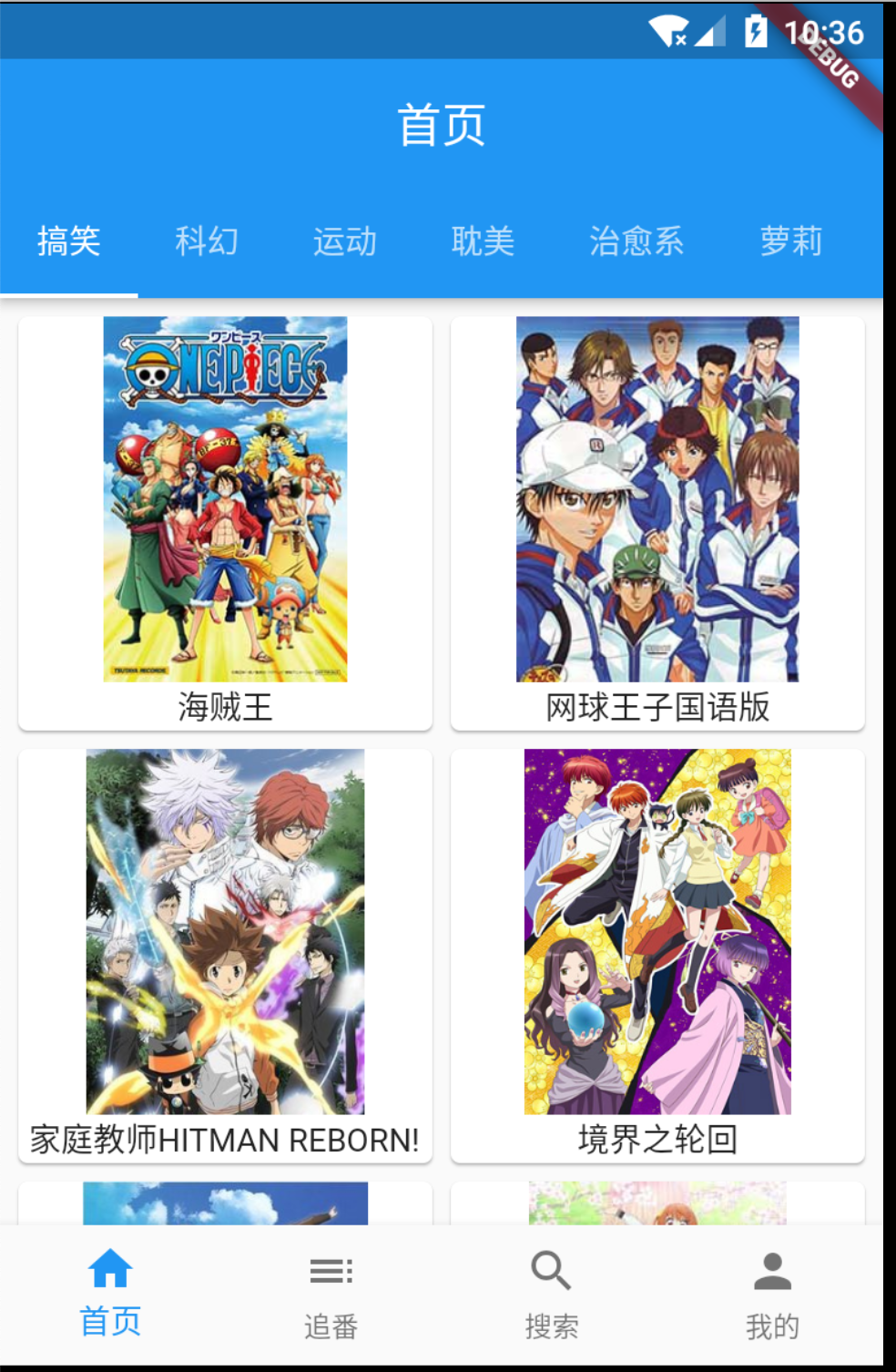The width and height of the screenshot is (896, 1372).
Task: Go to the 追番 tab
Action: pos(331,1294)
